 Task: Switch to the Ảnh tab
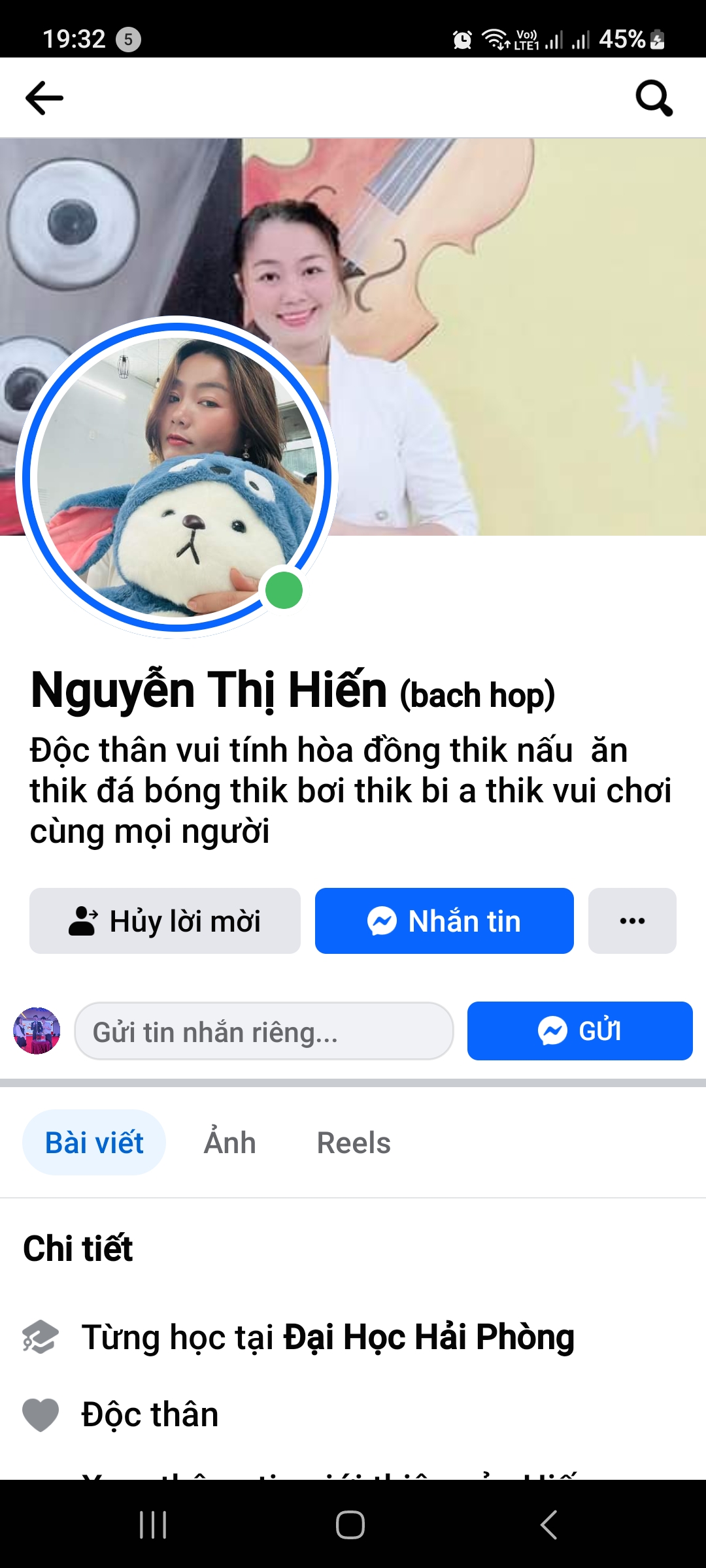click(x=230, y=1143)
